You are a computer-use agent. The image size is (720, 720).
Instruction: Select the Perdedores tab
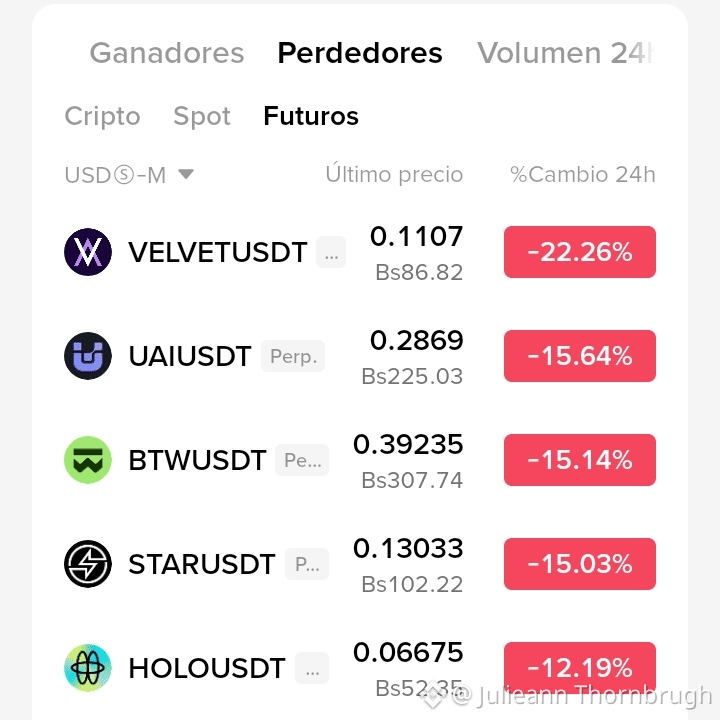(x=360, y=53)
